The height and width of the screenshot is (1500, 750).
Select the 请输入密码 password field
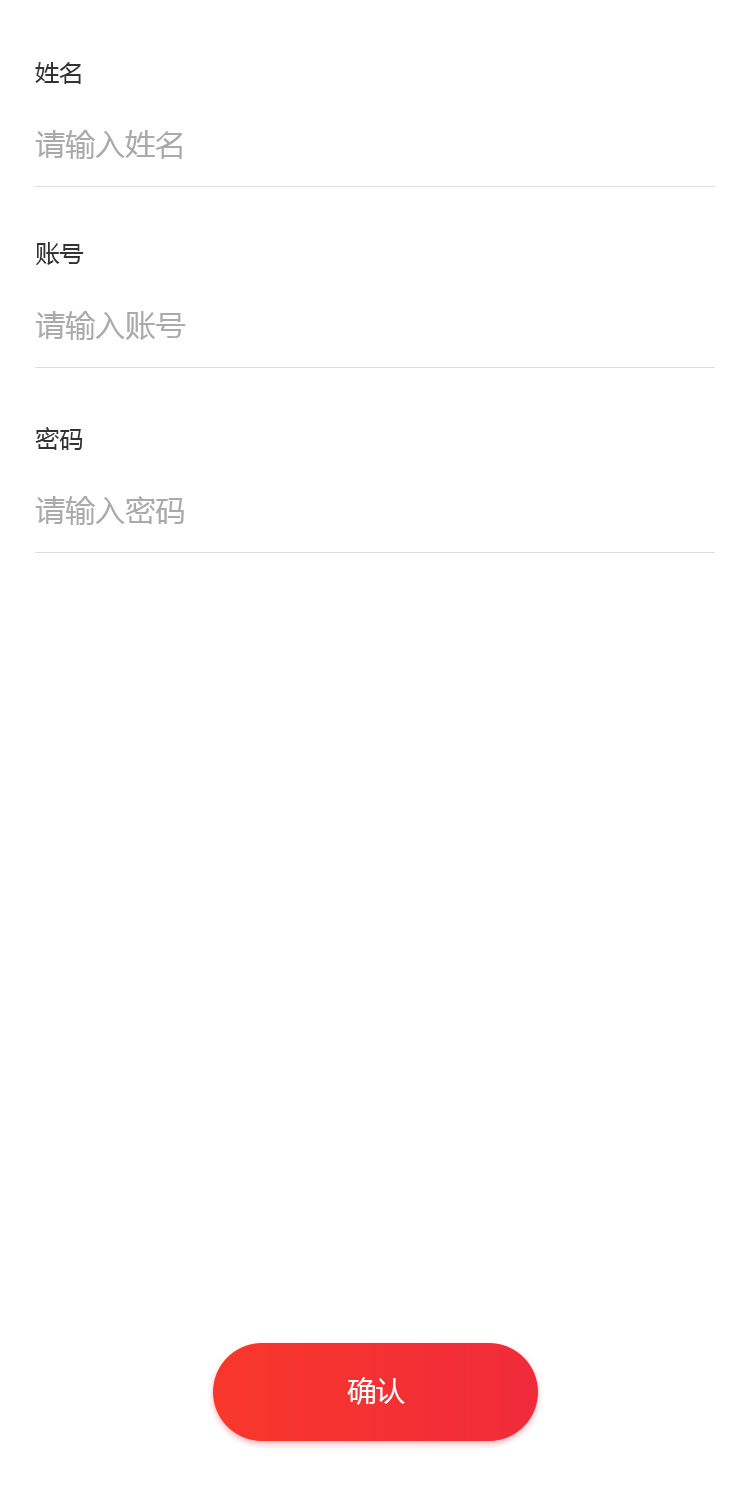pyautogui.click(x=374, y=511)
